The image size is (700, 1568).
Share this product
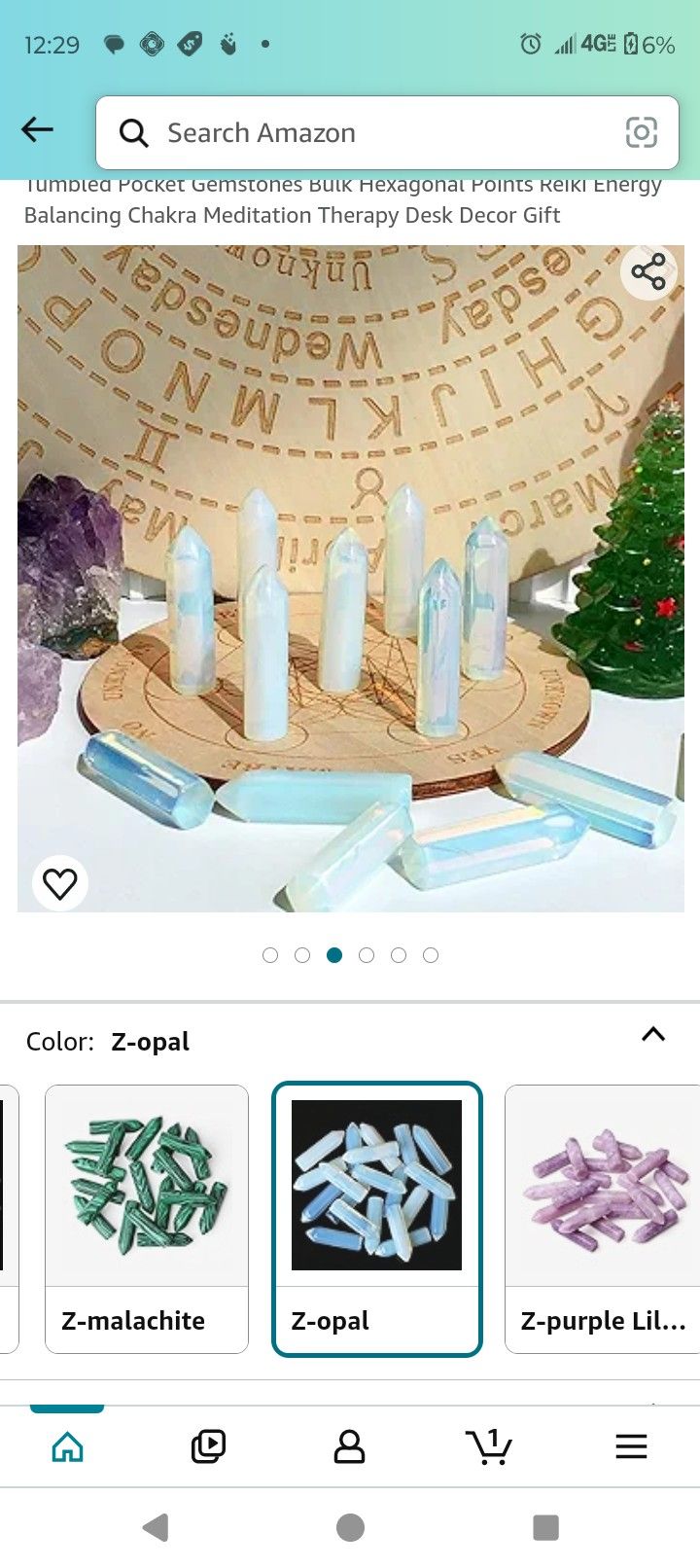(x=648, y=271)
